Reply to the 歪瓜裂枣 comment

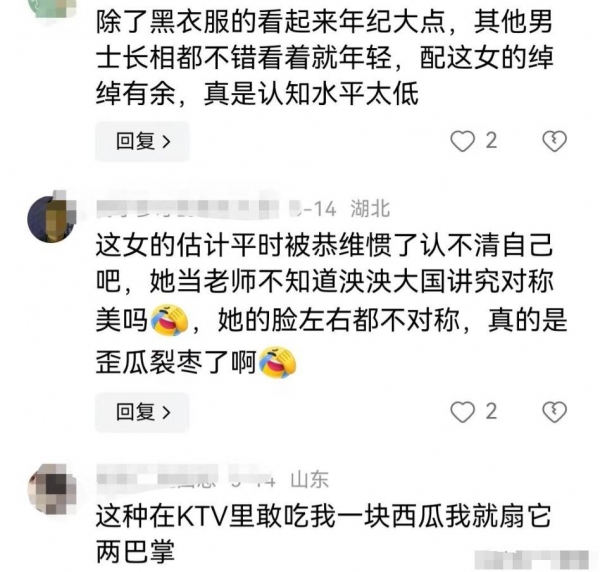pyautogui.click(x=141, y=411)
